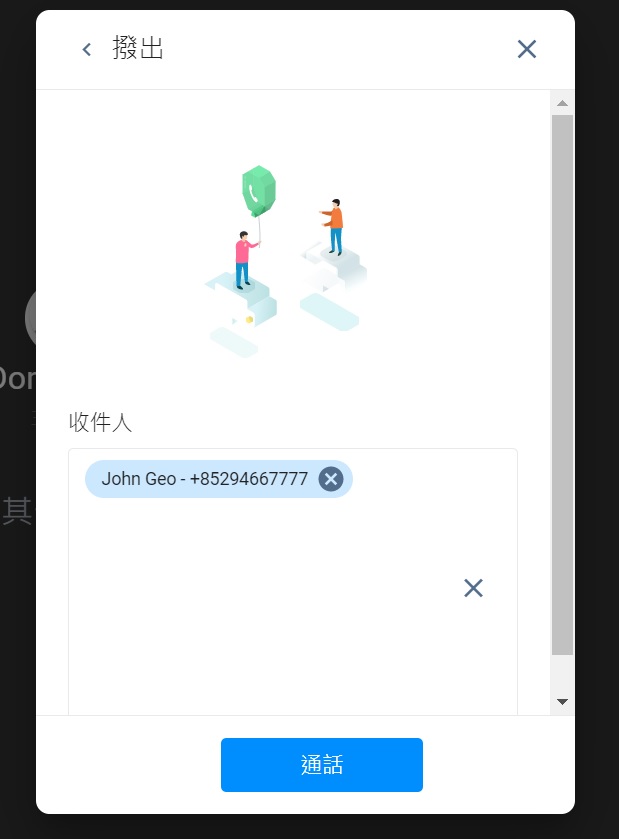Go back from the 撥出 dialog
Screen dimensions: 619x839
pyautogui.click(x=87, y=50)
